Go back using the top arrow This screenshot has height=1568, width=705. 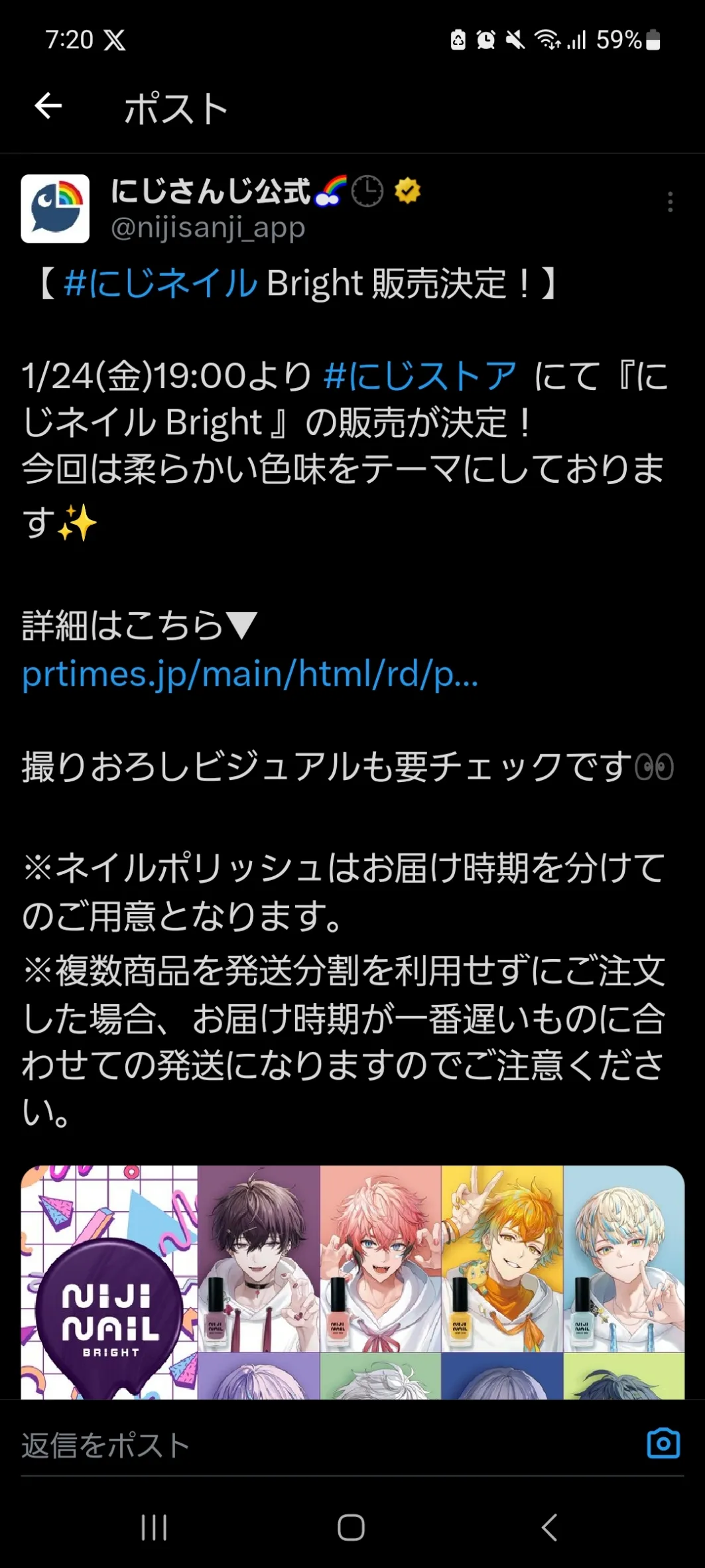pyautogui.click(x=48, y=106)
